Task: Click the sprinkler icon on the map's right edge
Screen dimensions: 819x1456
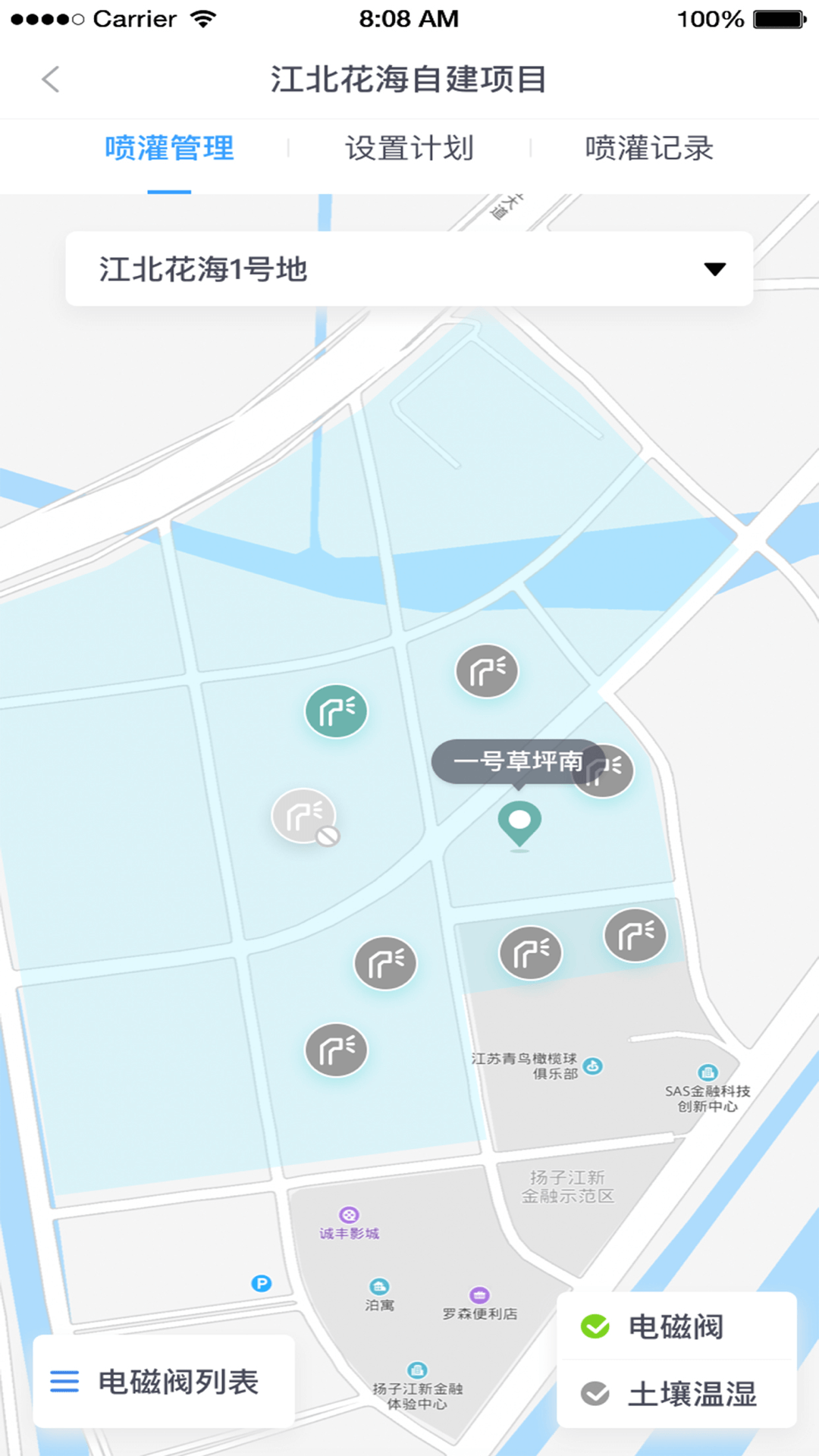Action: point(635,935)
